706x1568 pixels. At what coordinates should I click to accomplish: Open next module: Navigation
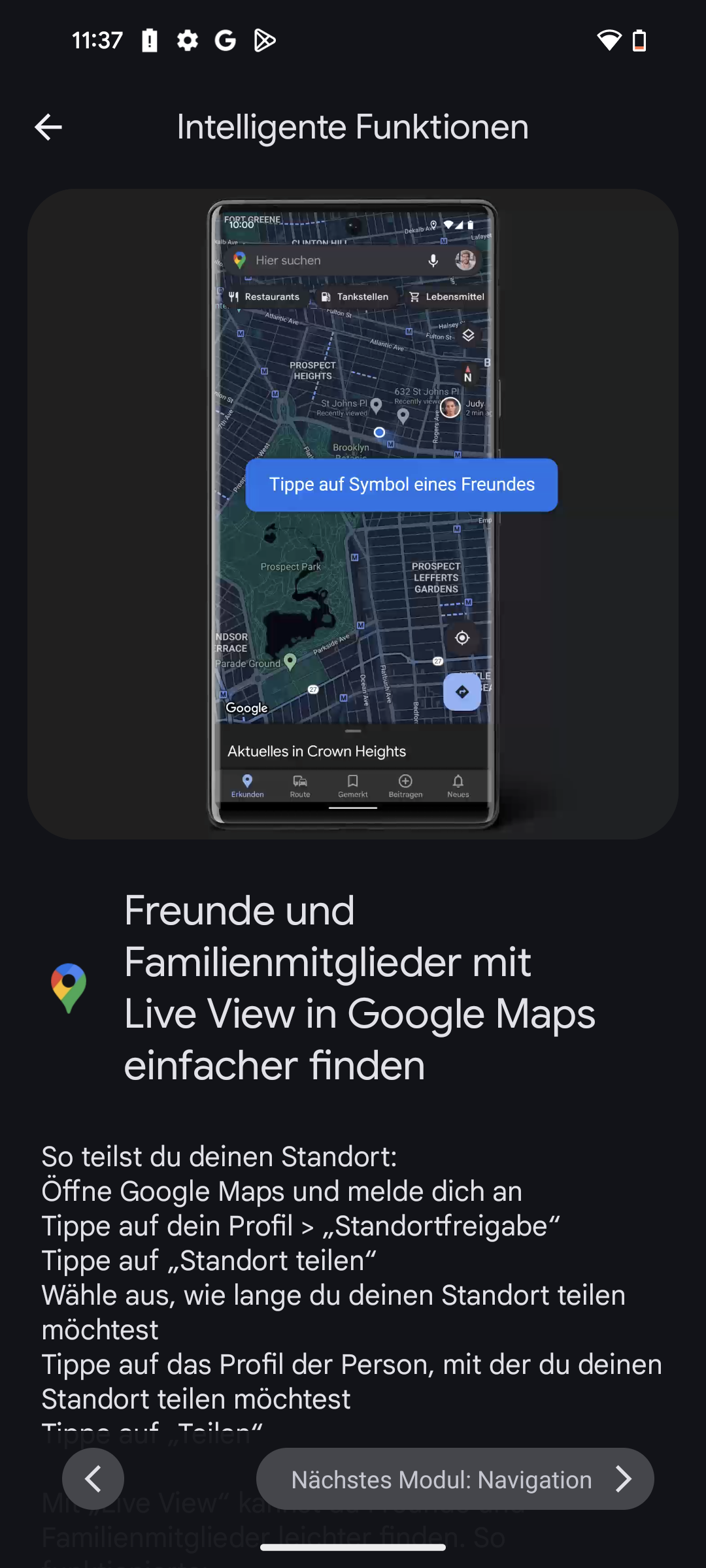455,1479
